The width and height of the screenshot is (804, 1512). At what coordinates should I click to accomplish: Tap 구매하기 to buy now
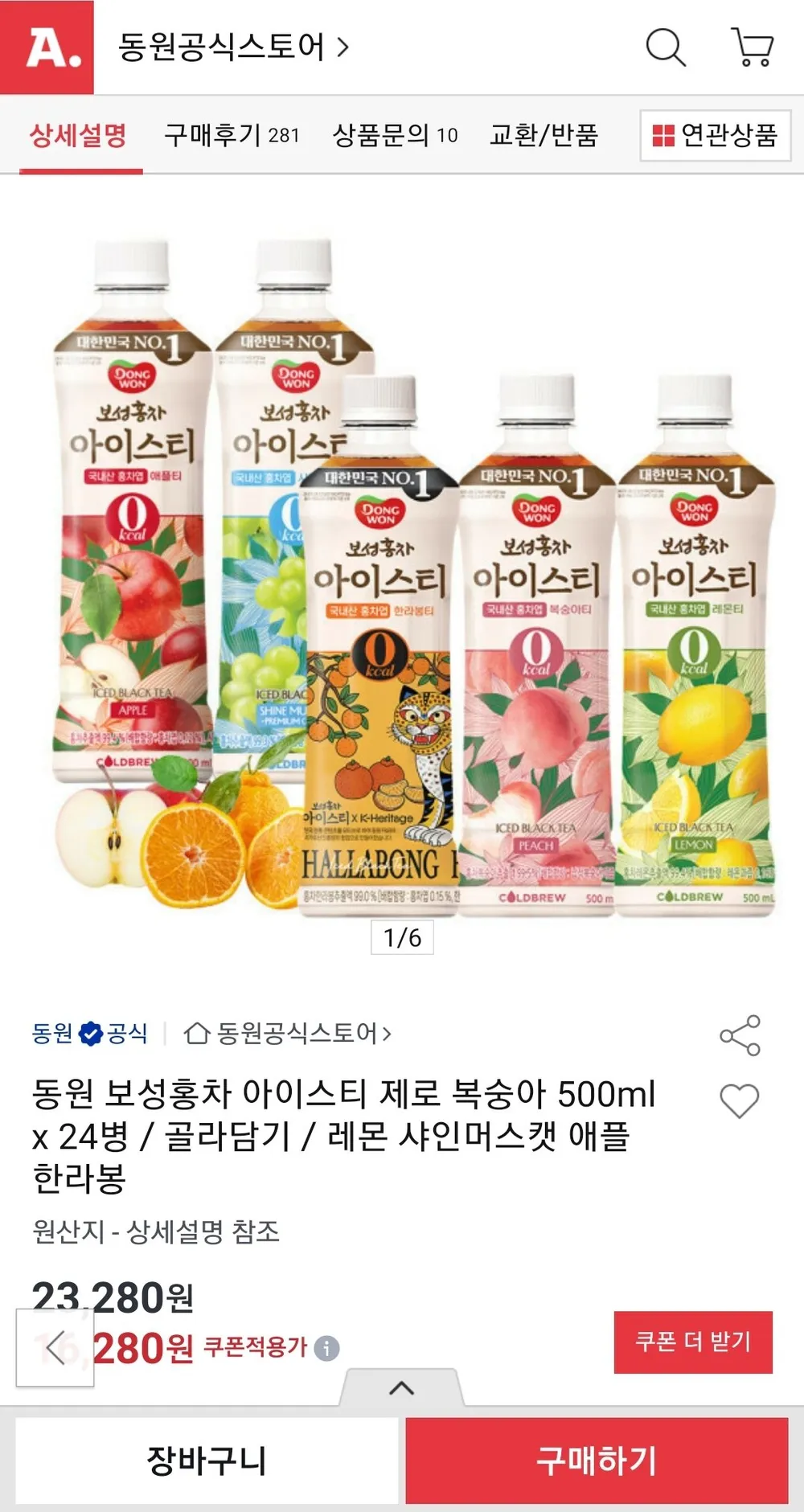[x=597, y=1460]
